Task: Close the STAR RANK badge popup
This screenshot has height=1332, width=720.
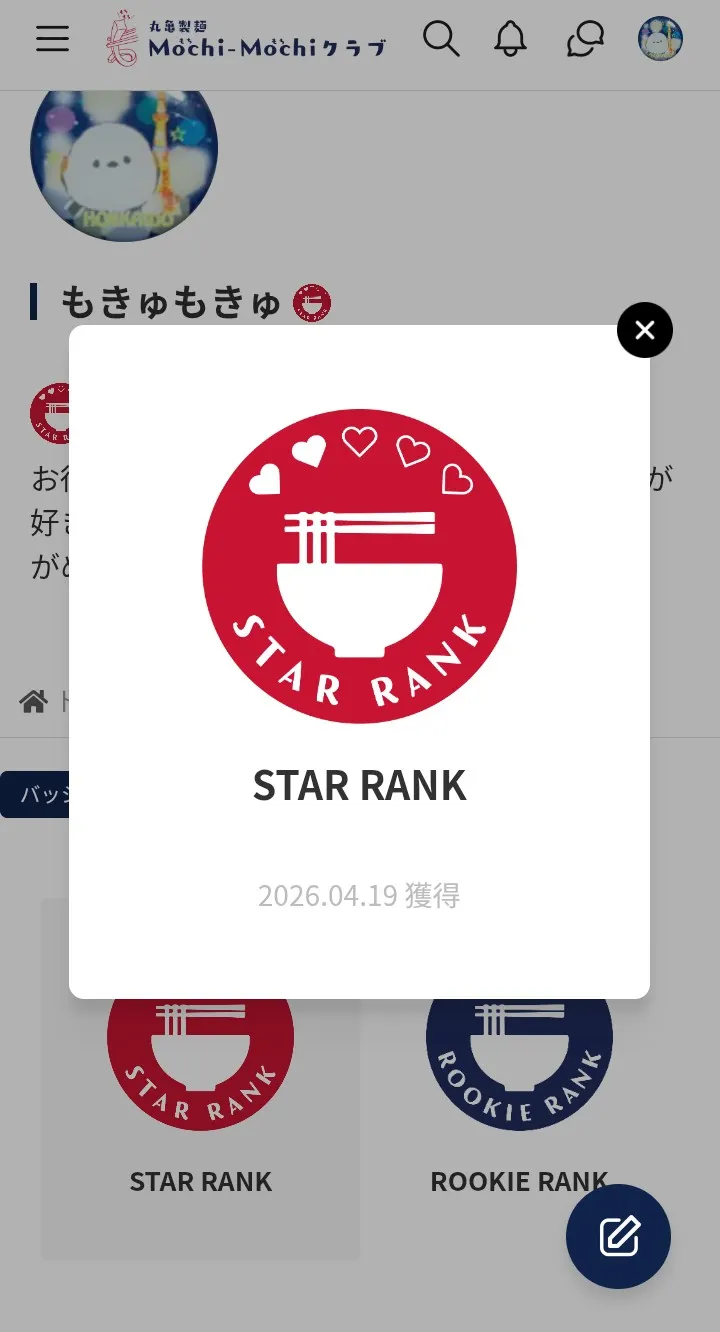Action: (644, 330)
